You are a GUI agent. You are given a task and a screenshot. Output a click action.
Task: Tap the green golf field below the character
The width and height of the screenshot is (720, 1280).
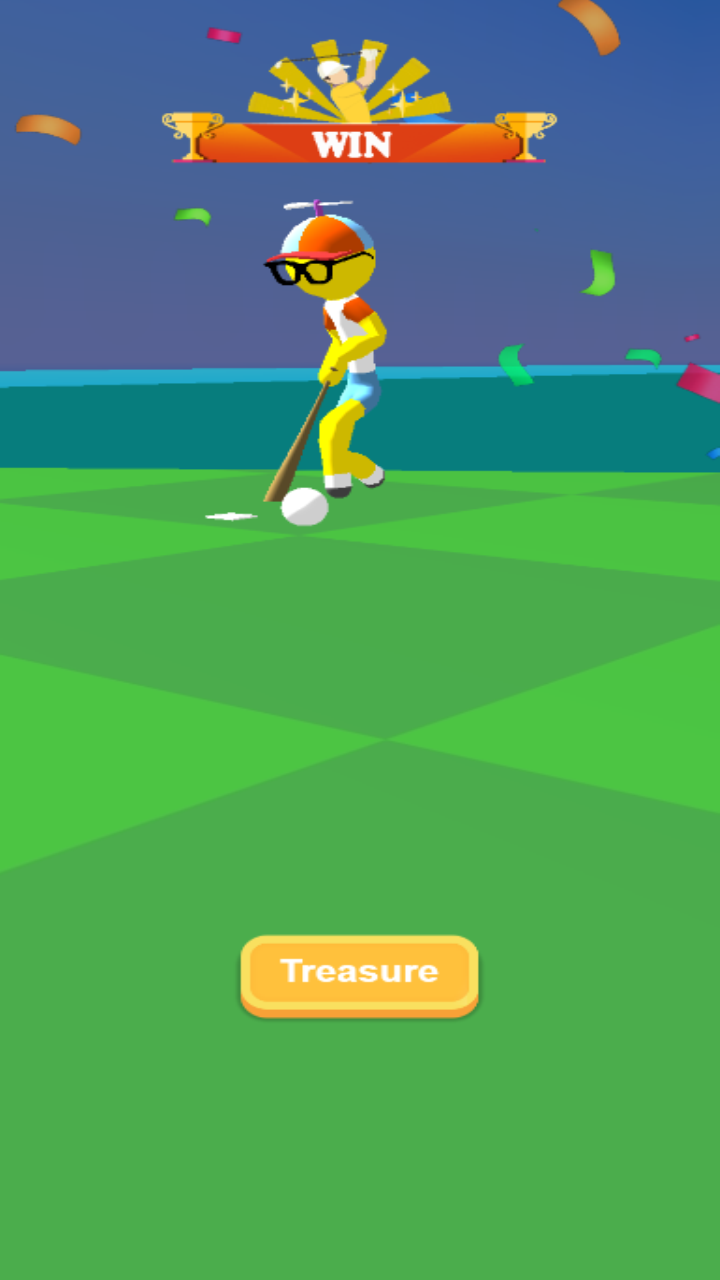point(360,700)
